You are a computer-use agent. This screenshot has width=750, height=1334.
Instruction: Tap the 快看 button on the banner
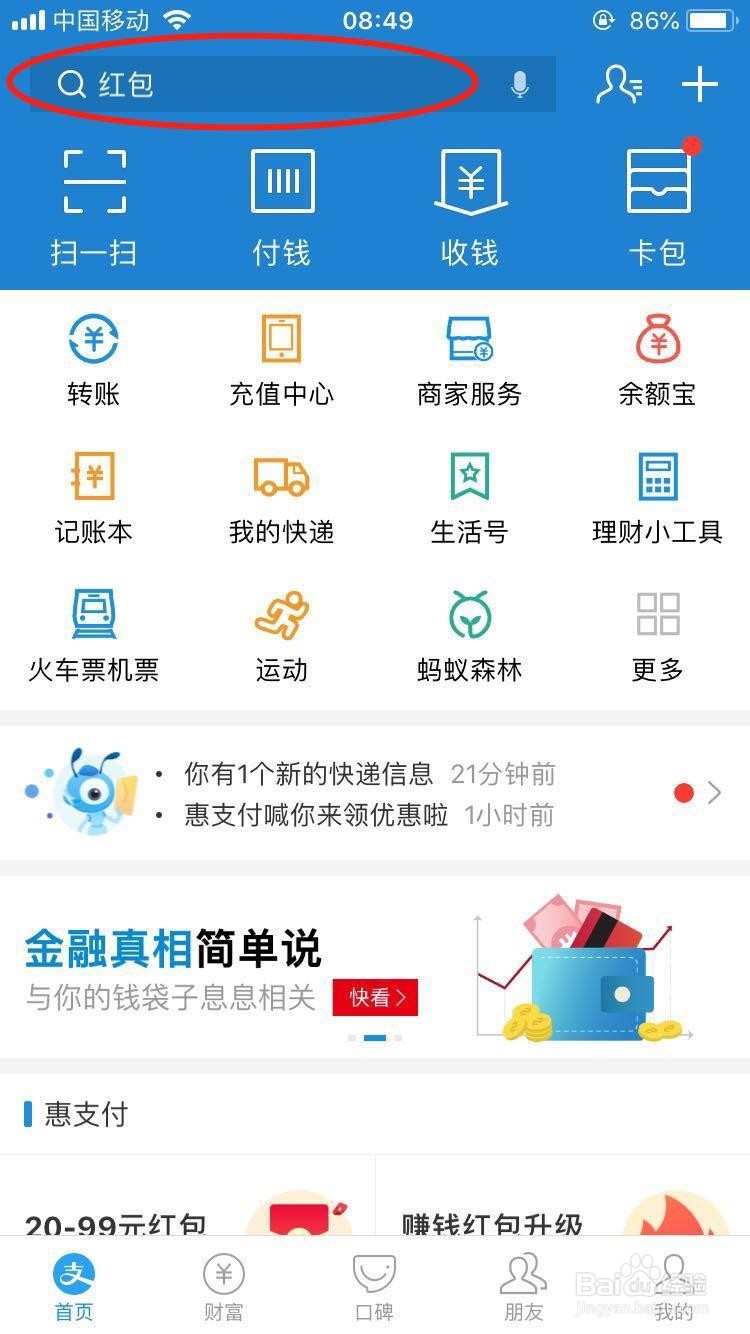(375, 997)
